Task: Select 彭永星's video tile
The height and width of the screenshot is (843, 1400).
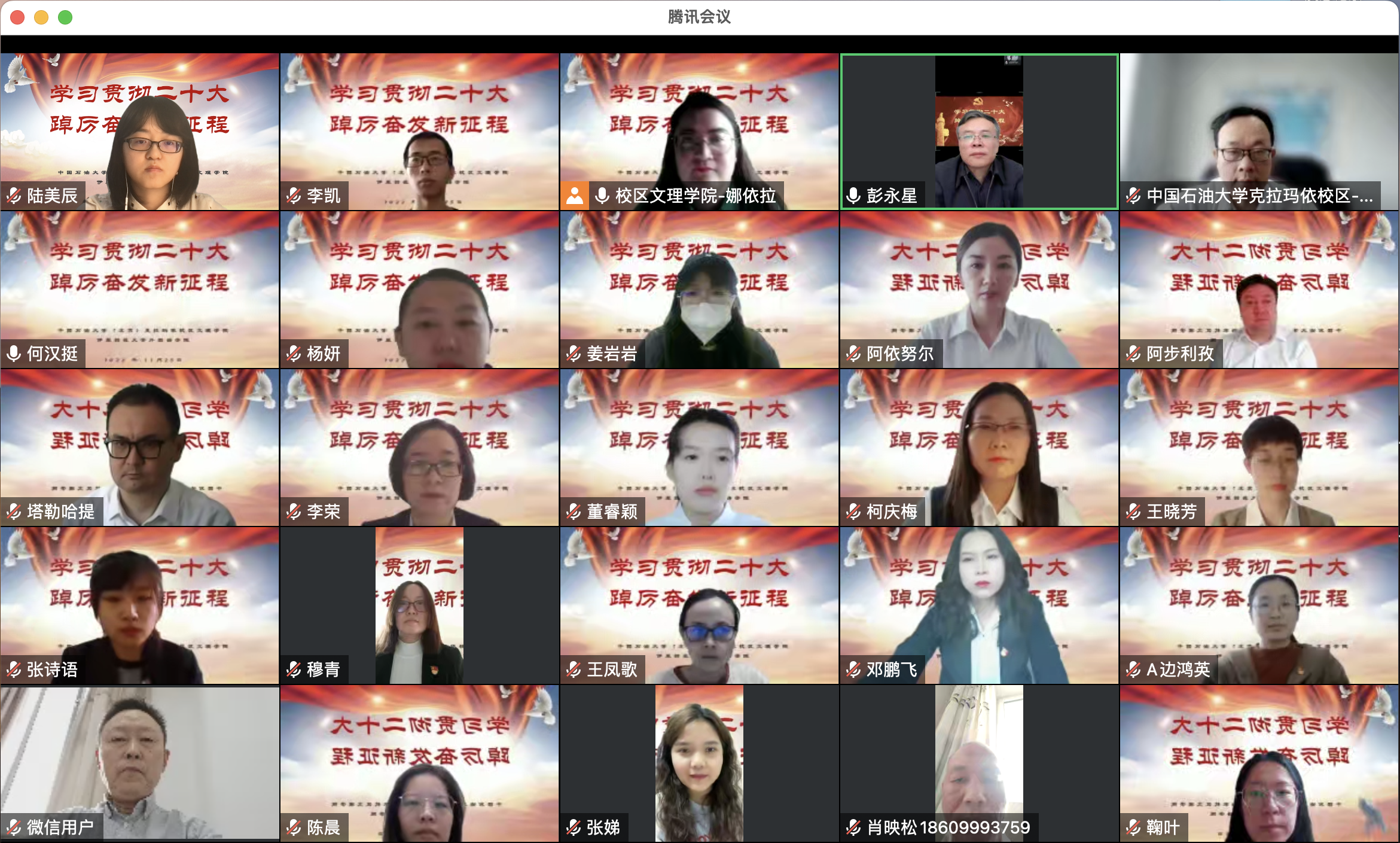Action: [979, 132]
